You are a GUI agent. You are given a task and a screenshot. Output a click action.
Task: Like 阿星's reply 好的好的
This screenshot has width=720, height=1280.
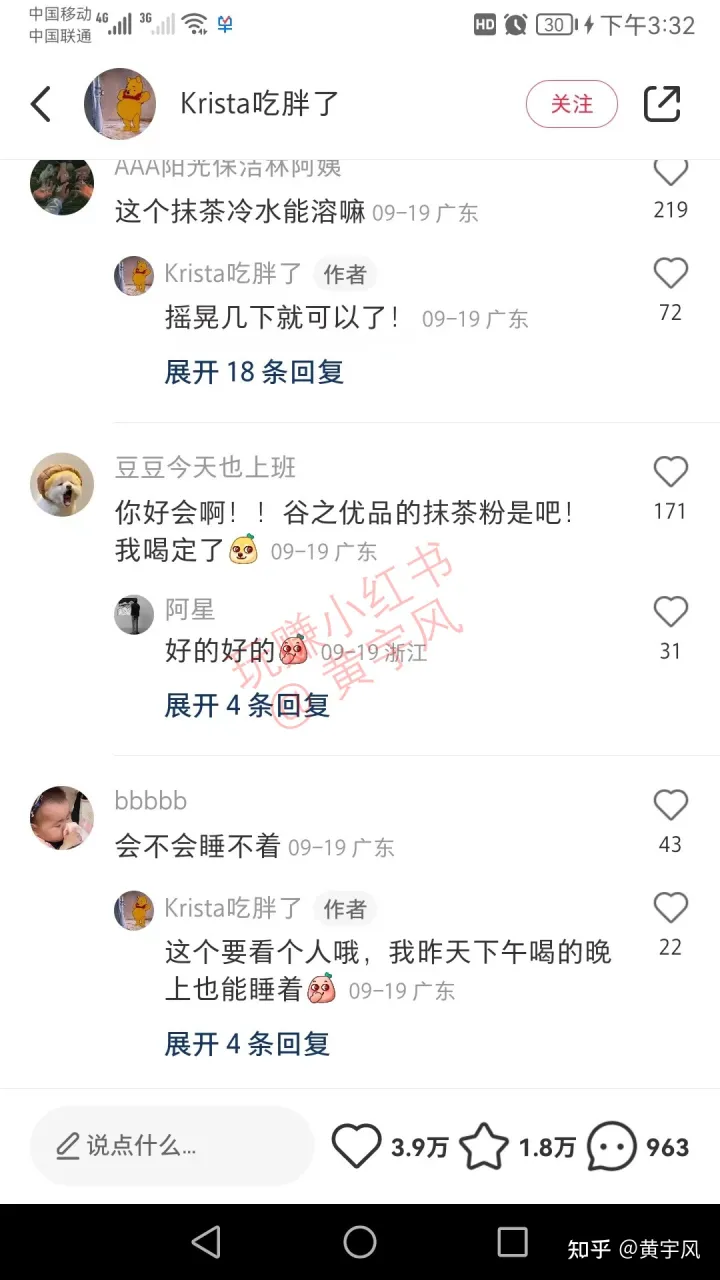point(670,612)
